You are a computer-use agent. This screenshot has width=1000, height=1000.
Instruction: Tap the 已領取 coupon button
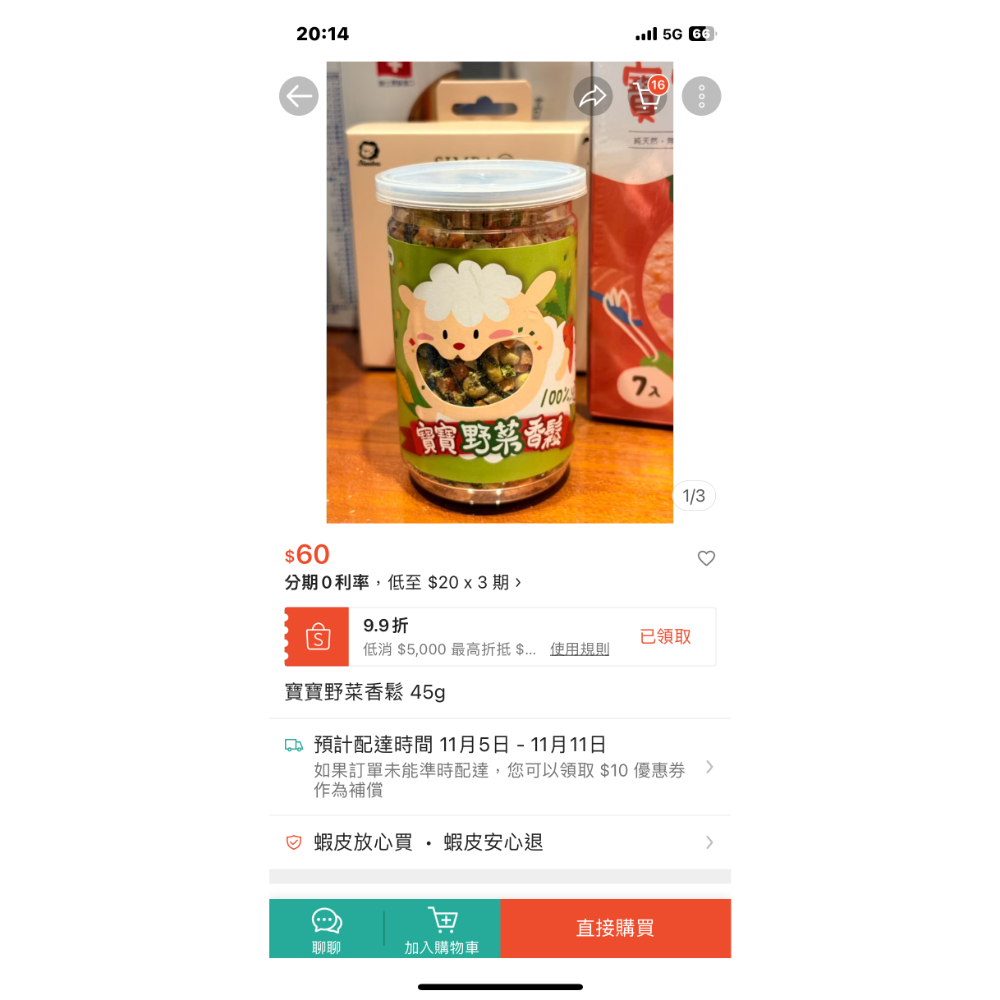(x=665, y=636)
